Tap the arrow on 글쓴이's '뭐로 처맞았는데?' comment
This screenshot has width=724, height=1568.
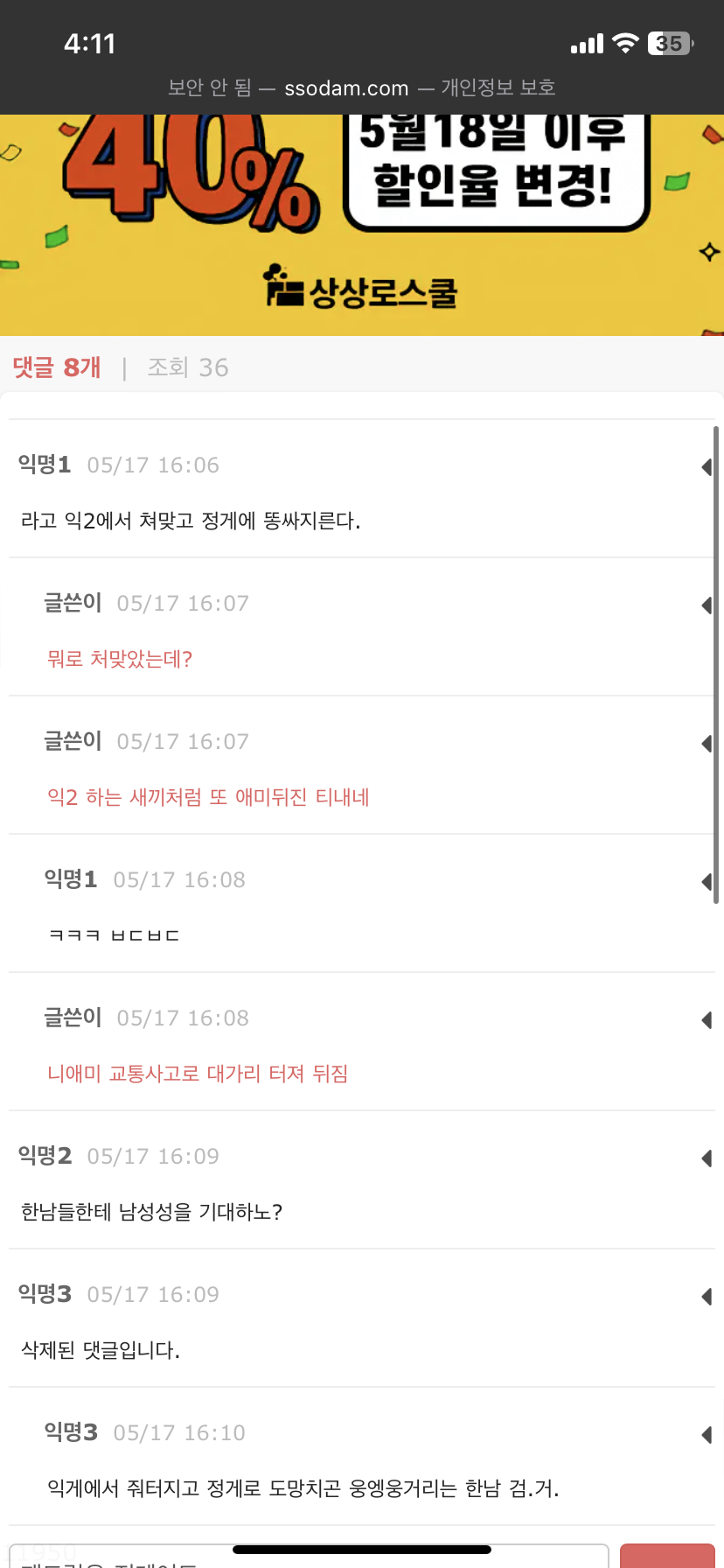click(706, 605)
